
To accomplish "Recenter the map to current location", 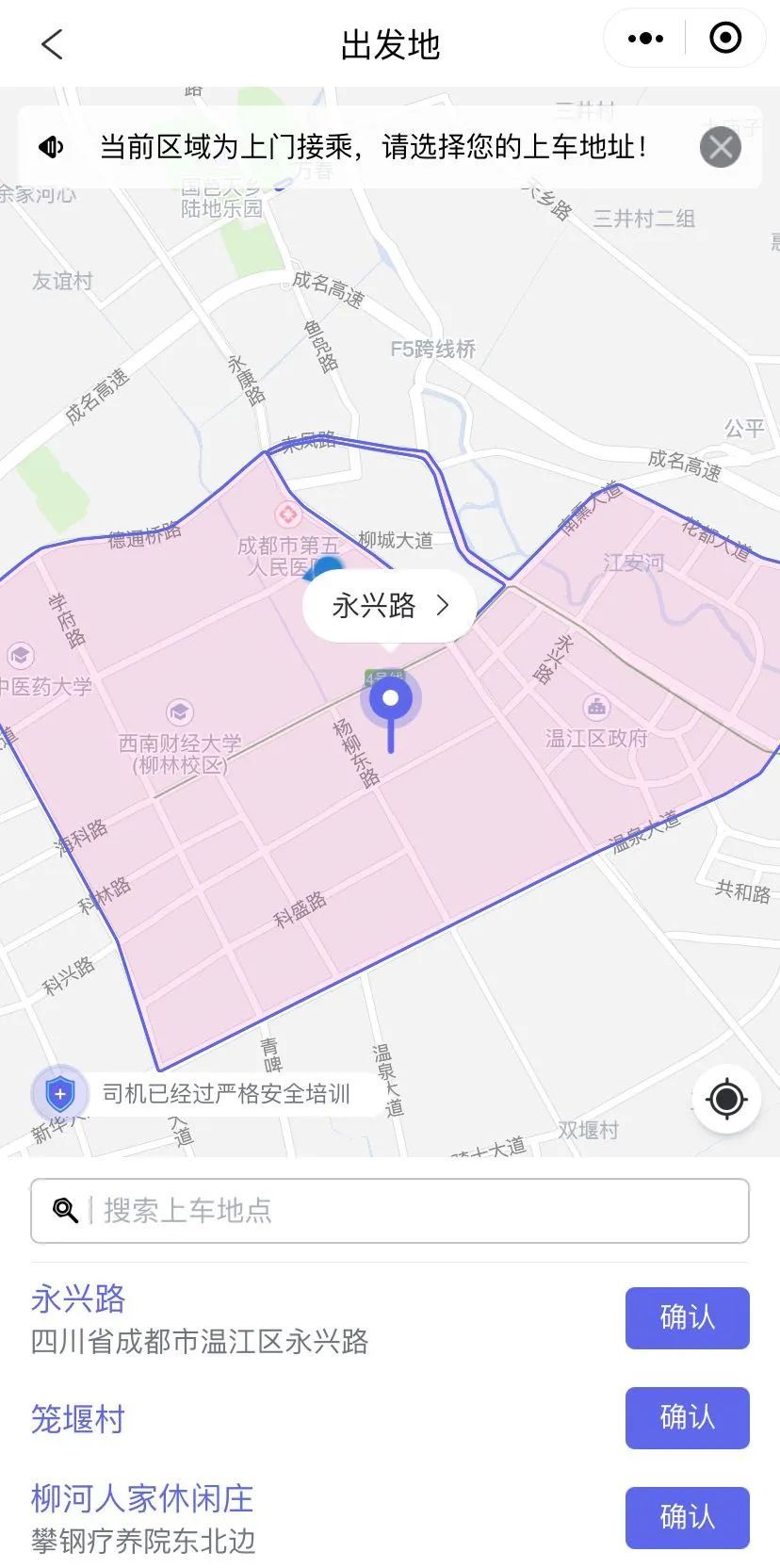I will 726,1099.
